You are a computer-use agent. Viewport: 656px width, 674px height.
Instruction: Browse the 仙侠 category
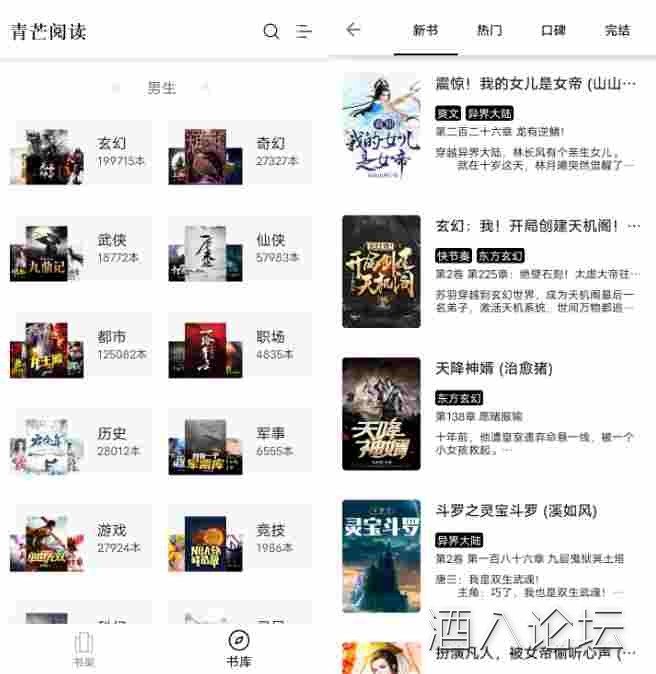click(x=240, y=248)
